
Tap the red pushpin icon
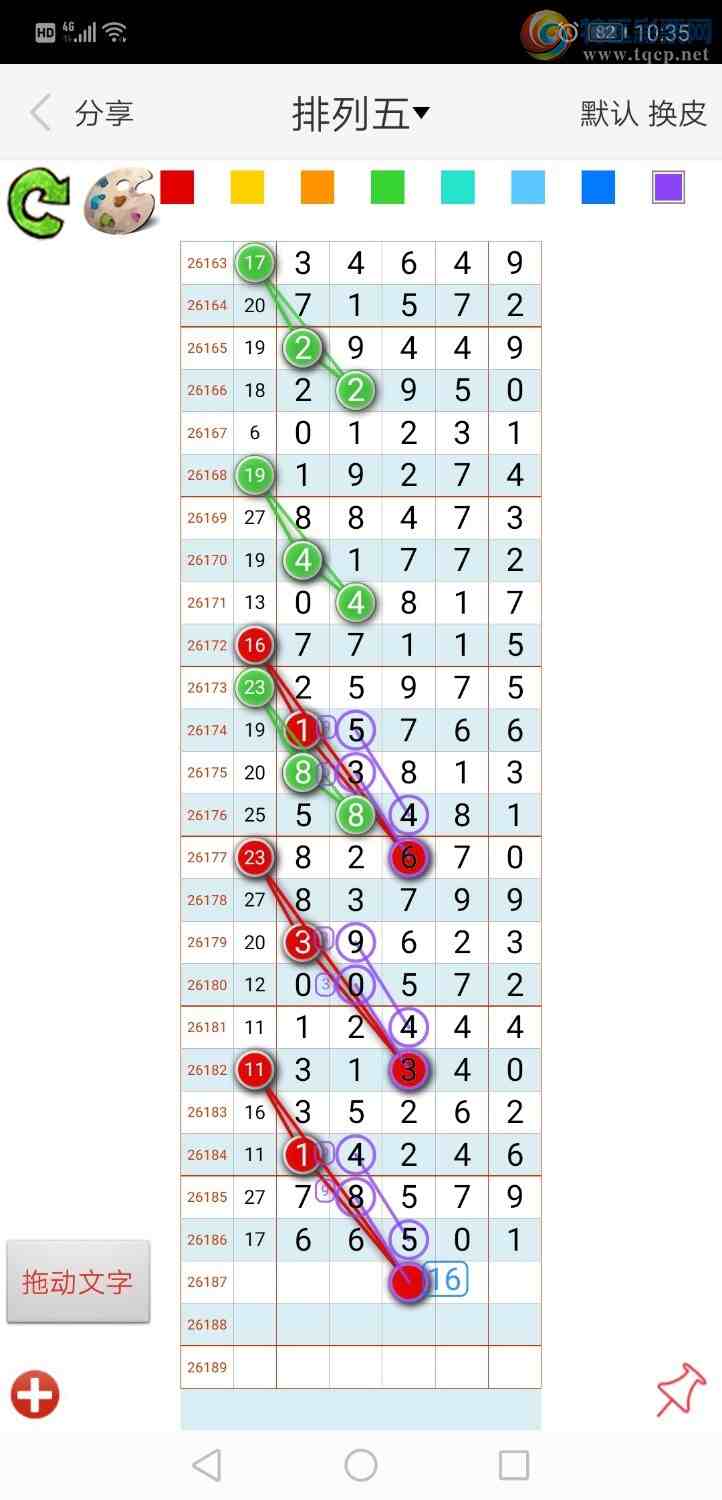click(681, 1390)
